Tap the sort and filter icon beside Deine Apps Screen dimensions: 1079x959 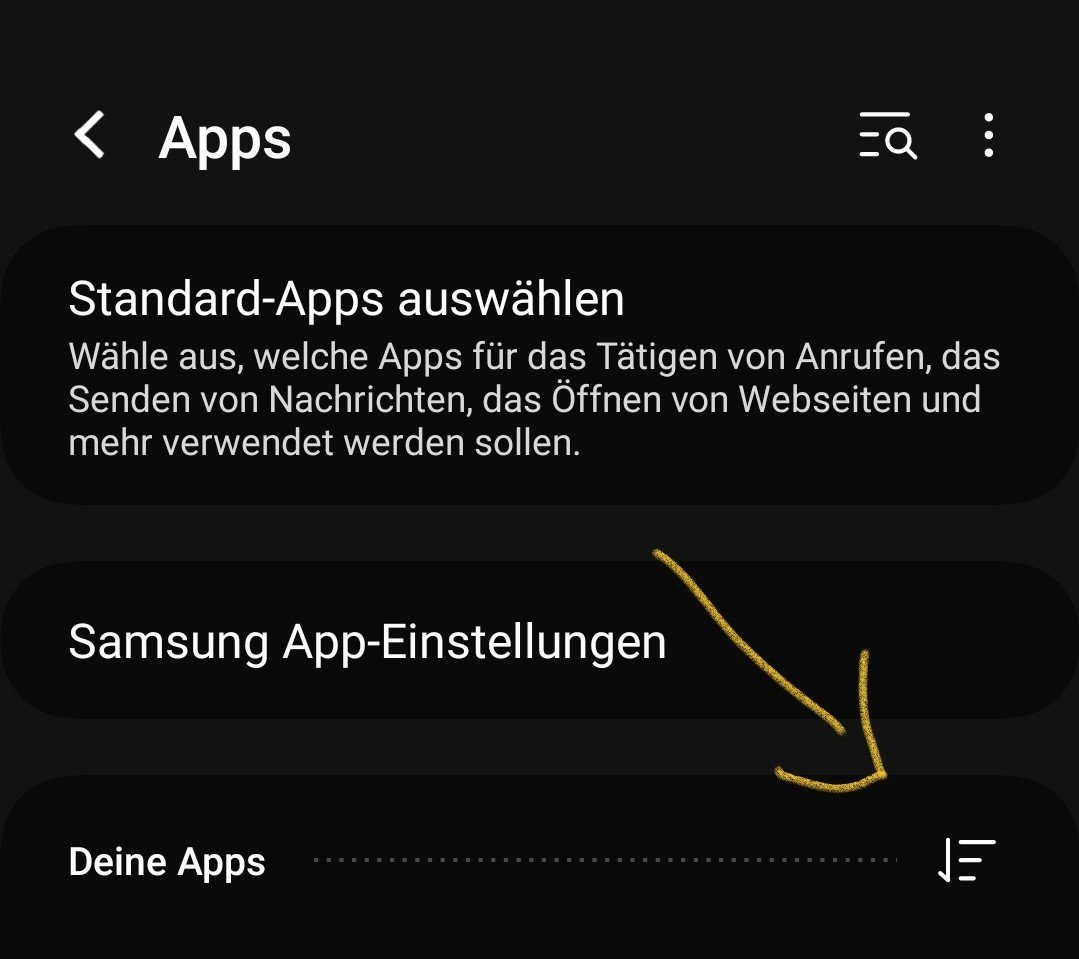(x=967, y=861)
